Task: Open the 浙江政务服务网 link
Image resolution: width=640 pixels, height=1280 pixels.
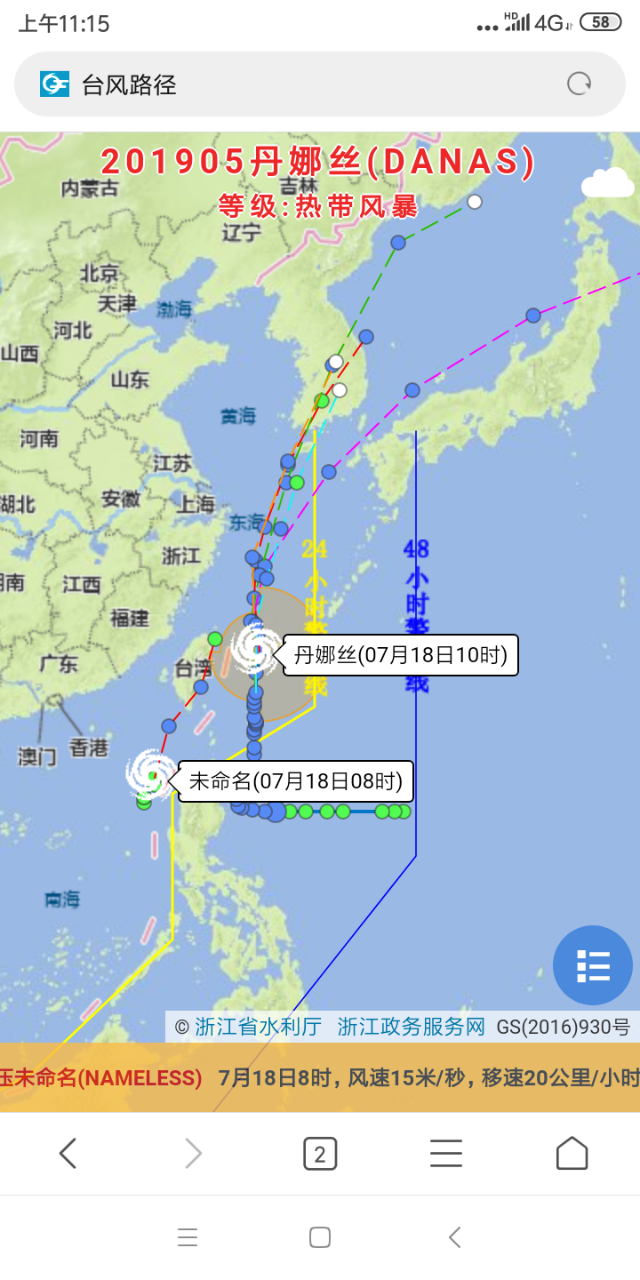Action: [411, 1027]
